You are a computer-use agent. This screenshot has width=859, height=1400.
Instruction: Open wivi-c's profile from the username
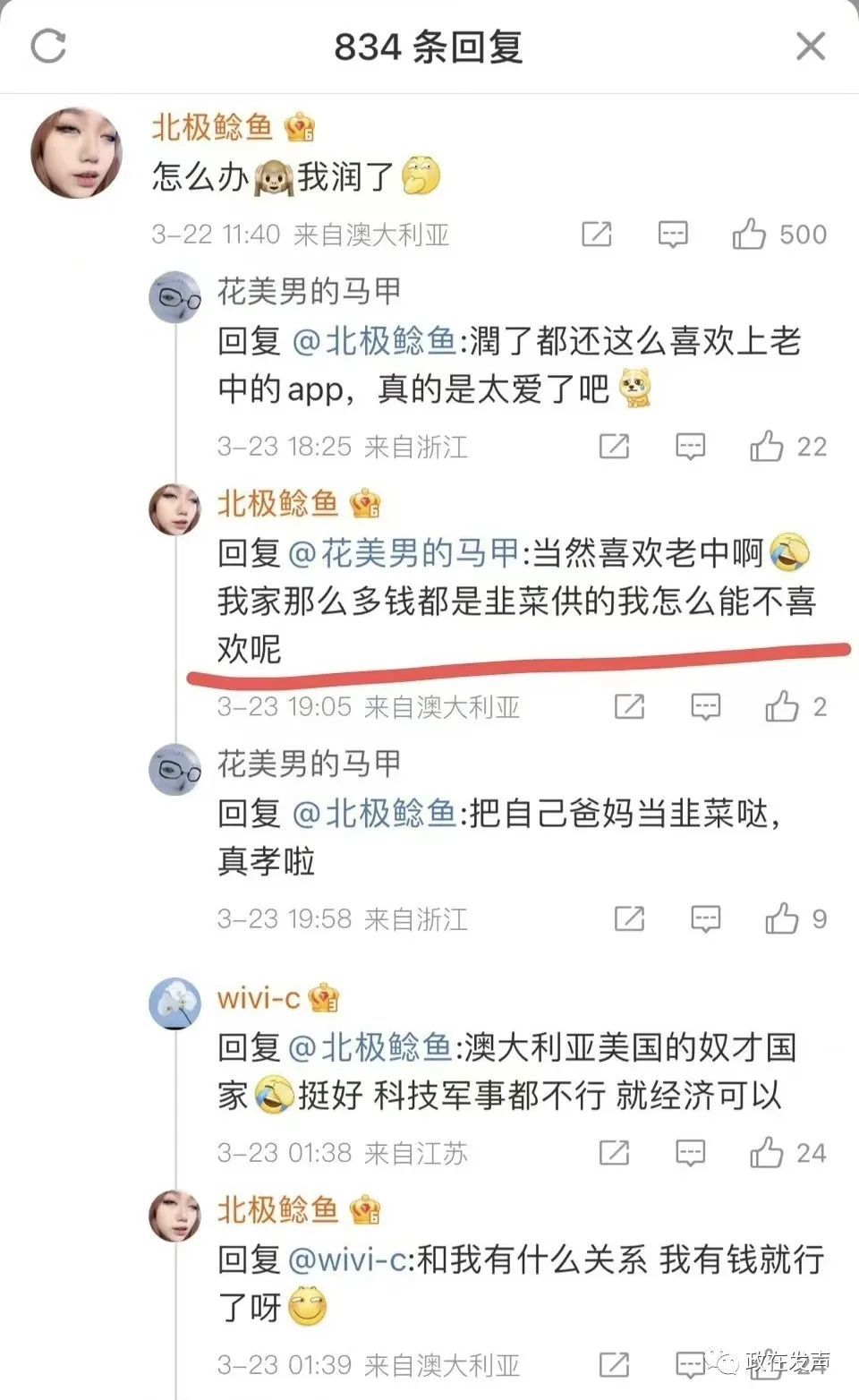tap(259, 997)
